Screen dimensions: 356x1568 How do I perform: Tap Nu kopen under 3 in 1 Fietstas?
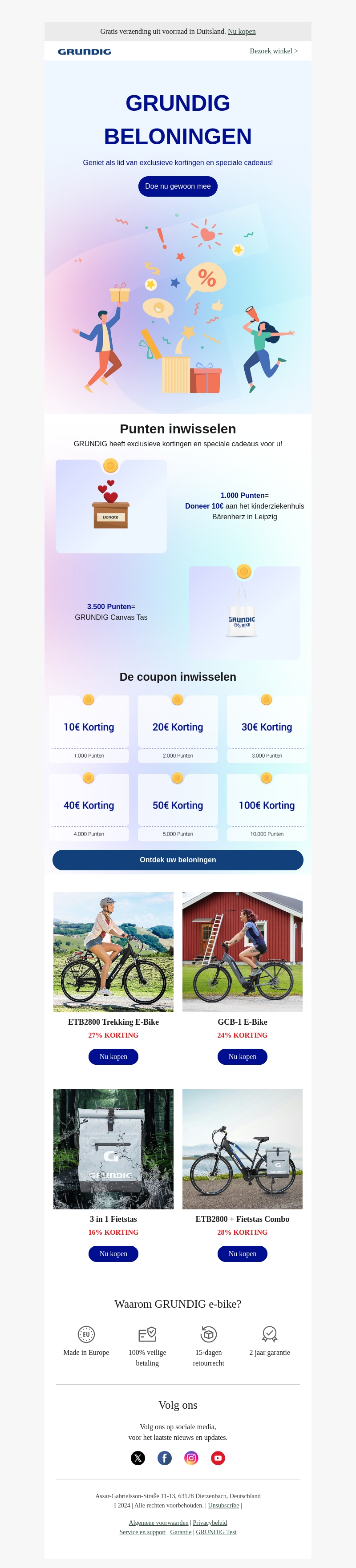113,1254
